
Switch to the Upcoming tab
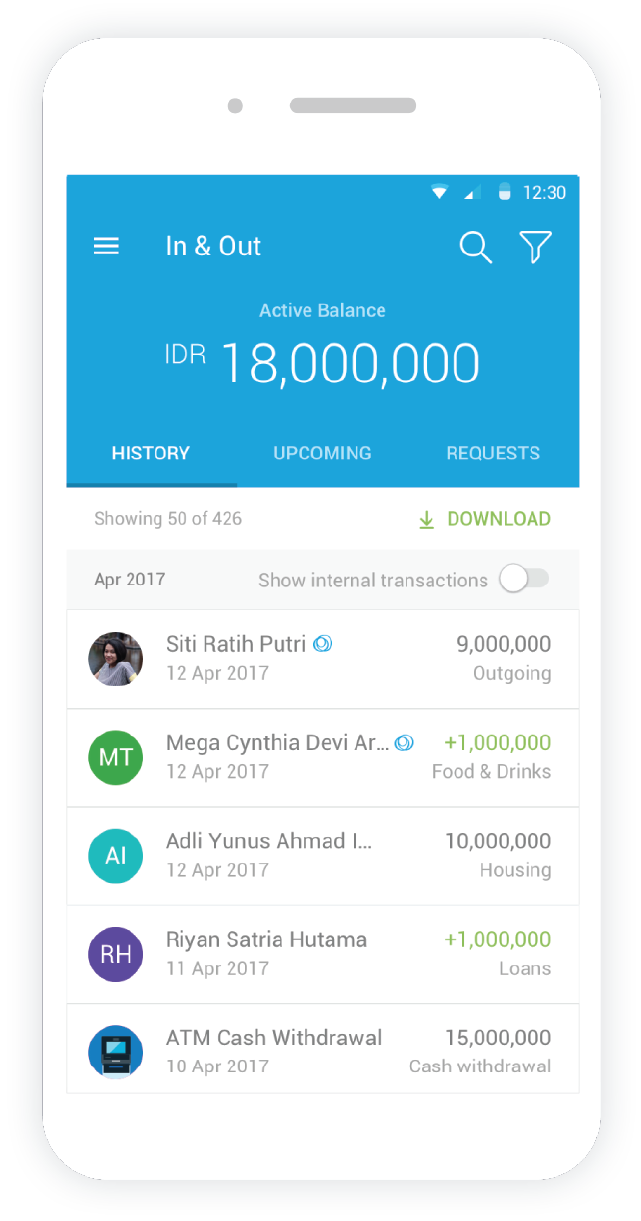tap(322, 453)
